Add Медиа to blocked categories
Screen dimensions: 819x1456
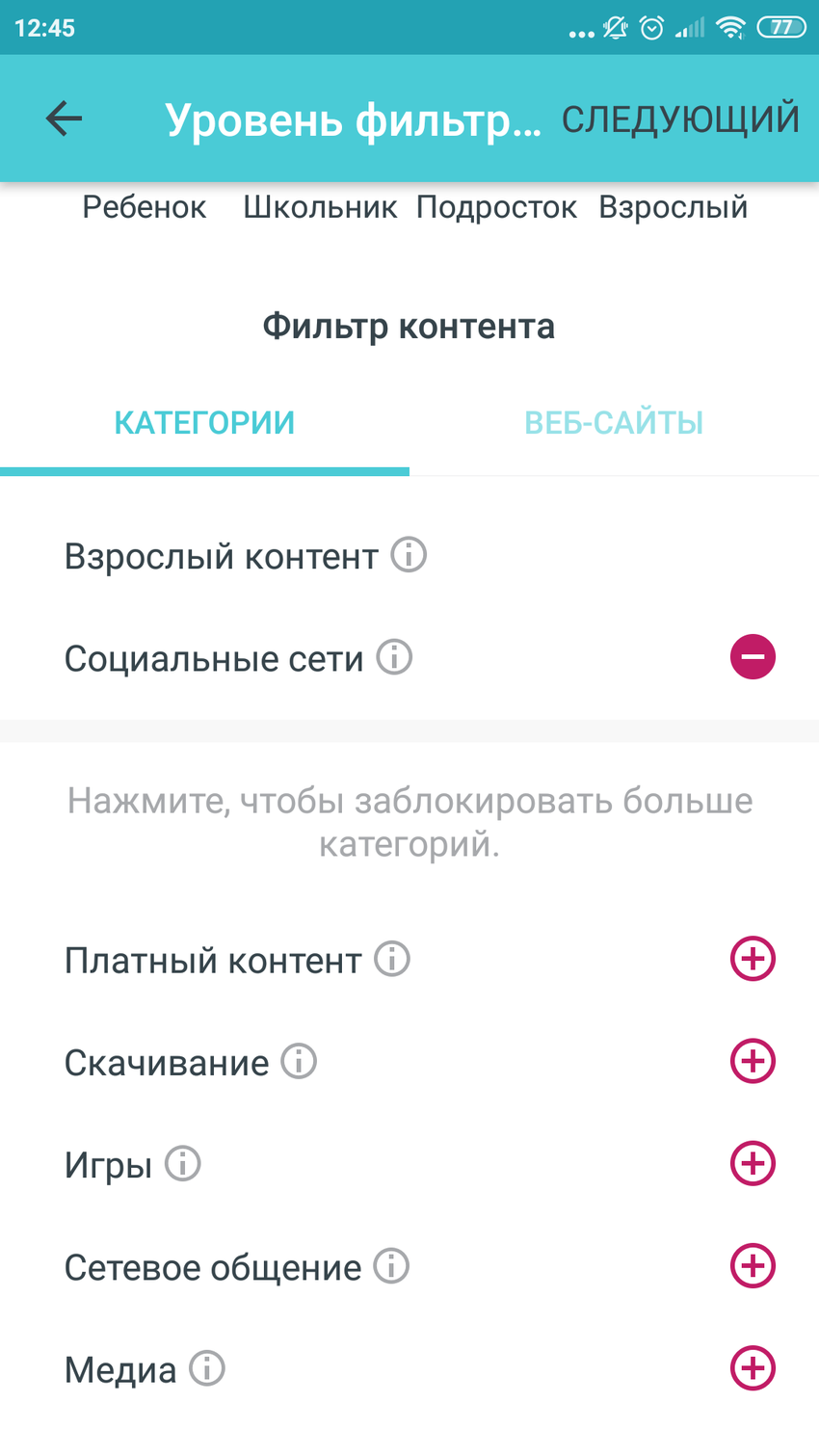[x=753, y=1367]
